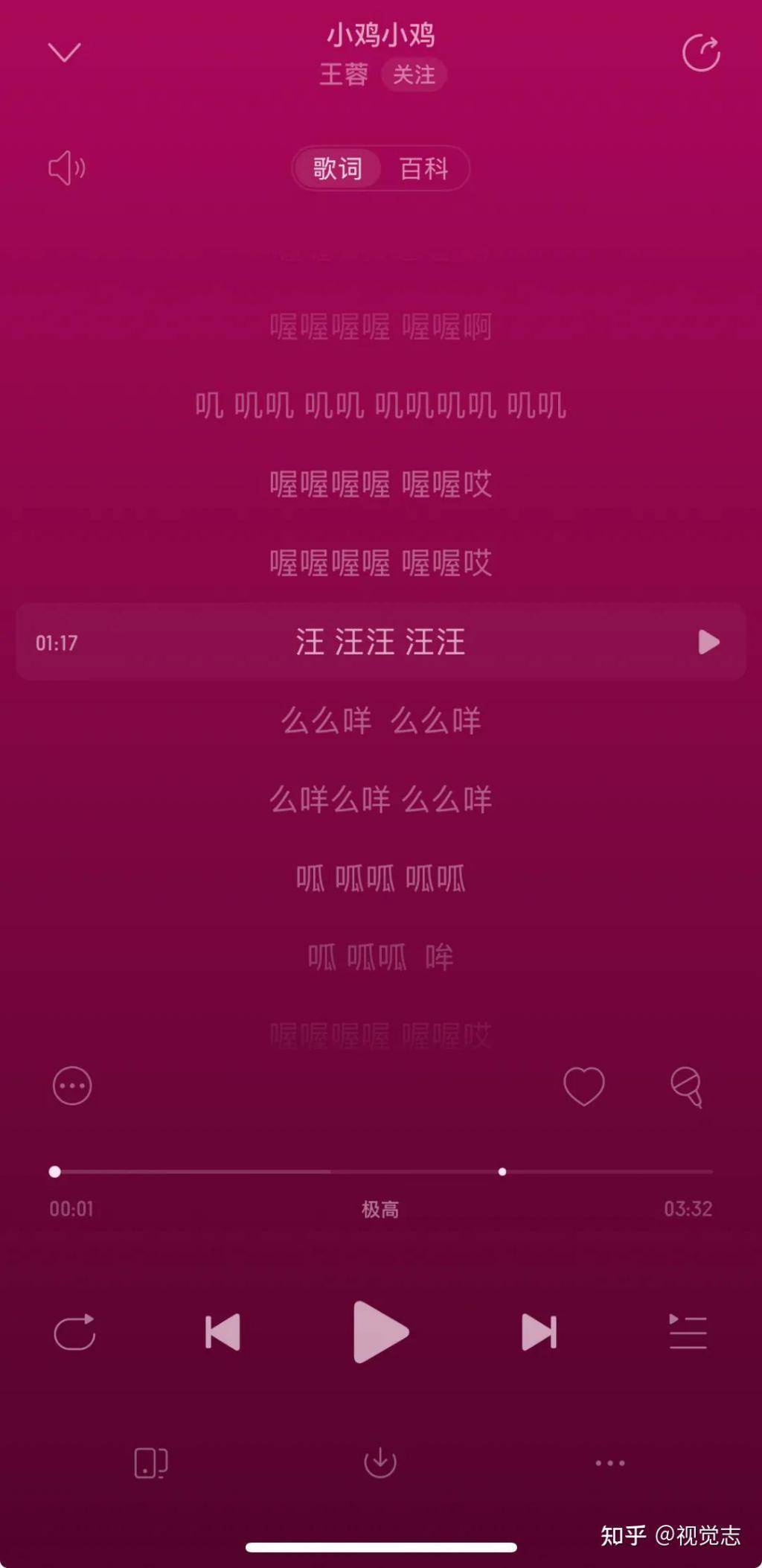This screenshot has height=1568, width=762.
Task: Download this song
Action: [380, 1463]
